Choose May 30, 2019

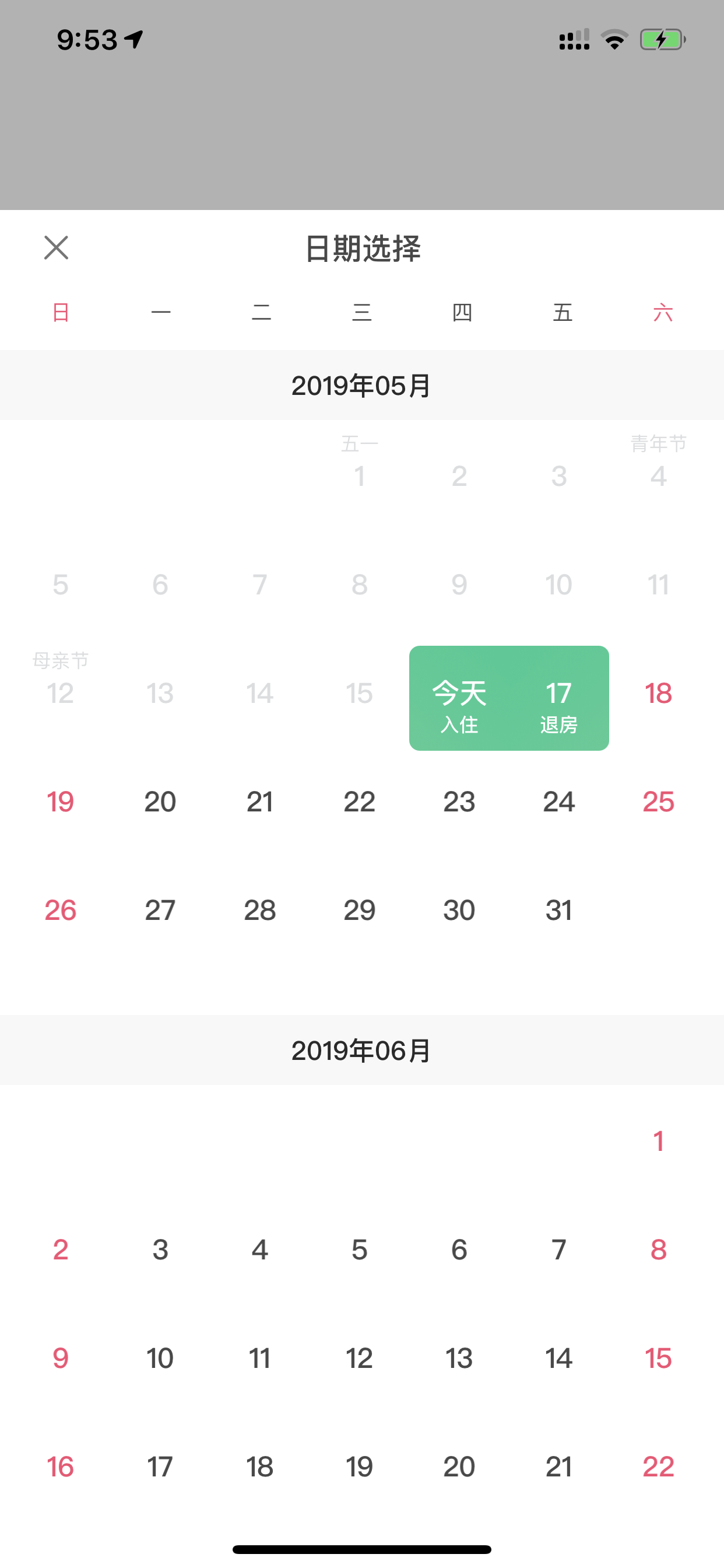point(459,911)
